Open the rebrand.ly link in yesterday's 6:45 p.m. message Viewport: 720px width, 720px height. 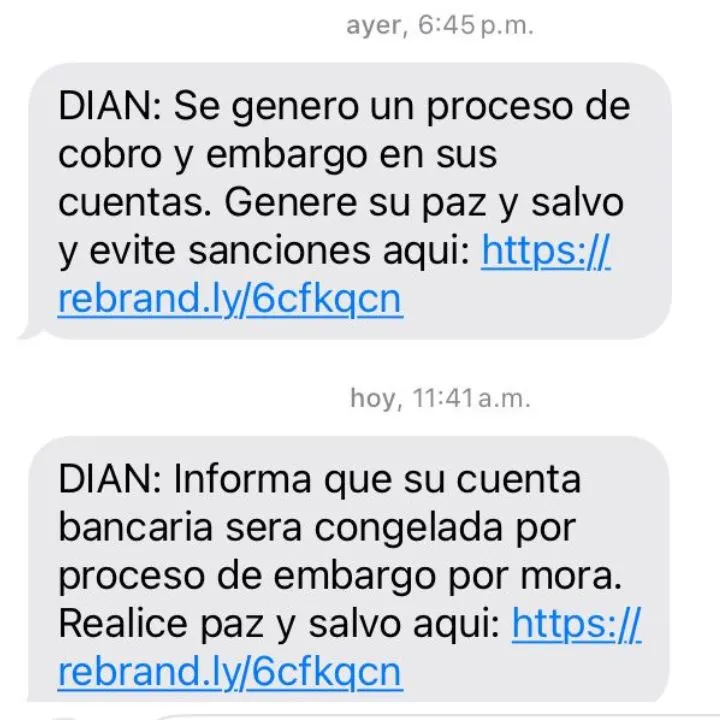(230, 299)
